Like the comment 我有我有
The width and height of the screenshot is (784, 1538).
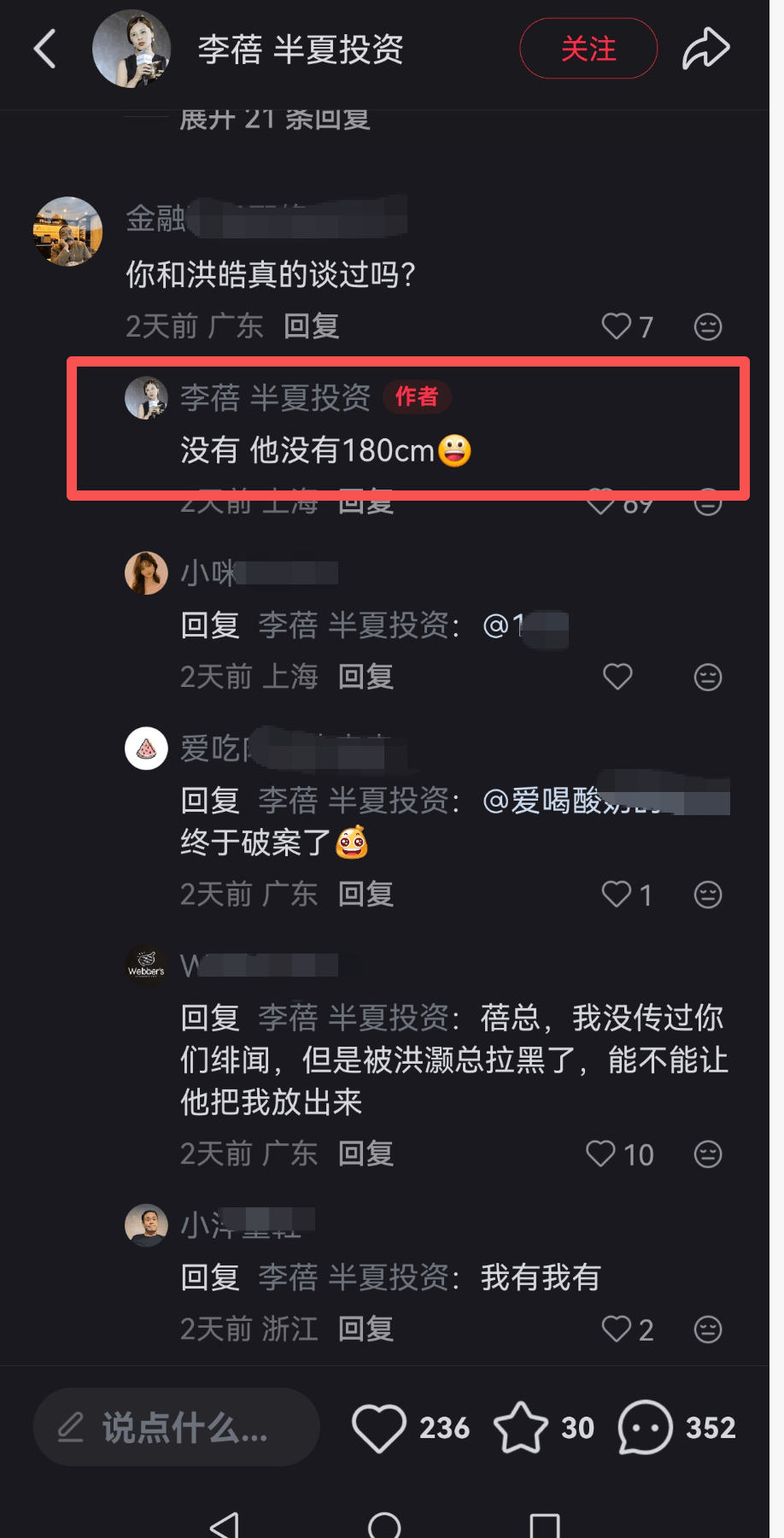pyautogui.click(x=617, y=1329)
